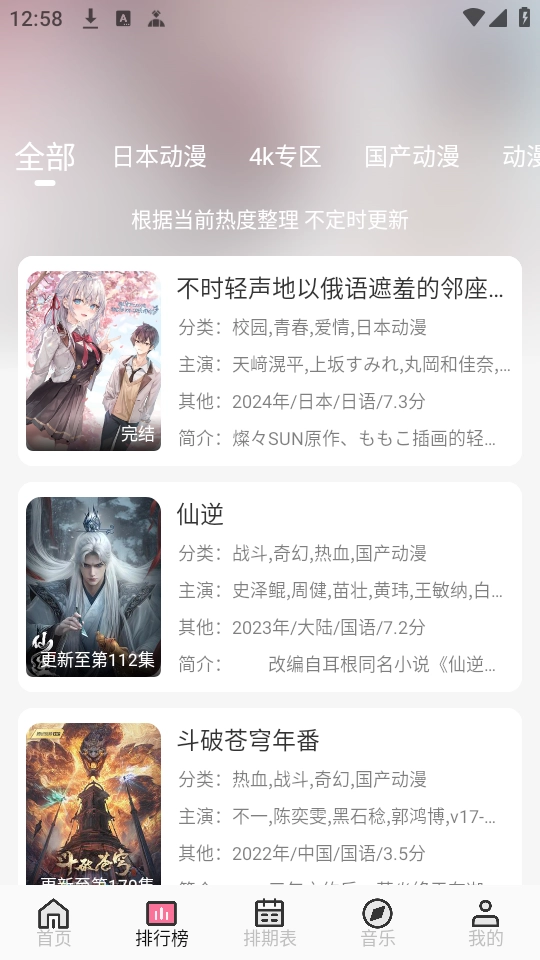540x960 pixels.
Task: Open the 我的 profile tab
Action: coord(486,923)
